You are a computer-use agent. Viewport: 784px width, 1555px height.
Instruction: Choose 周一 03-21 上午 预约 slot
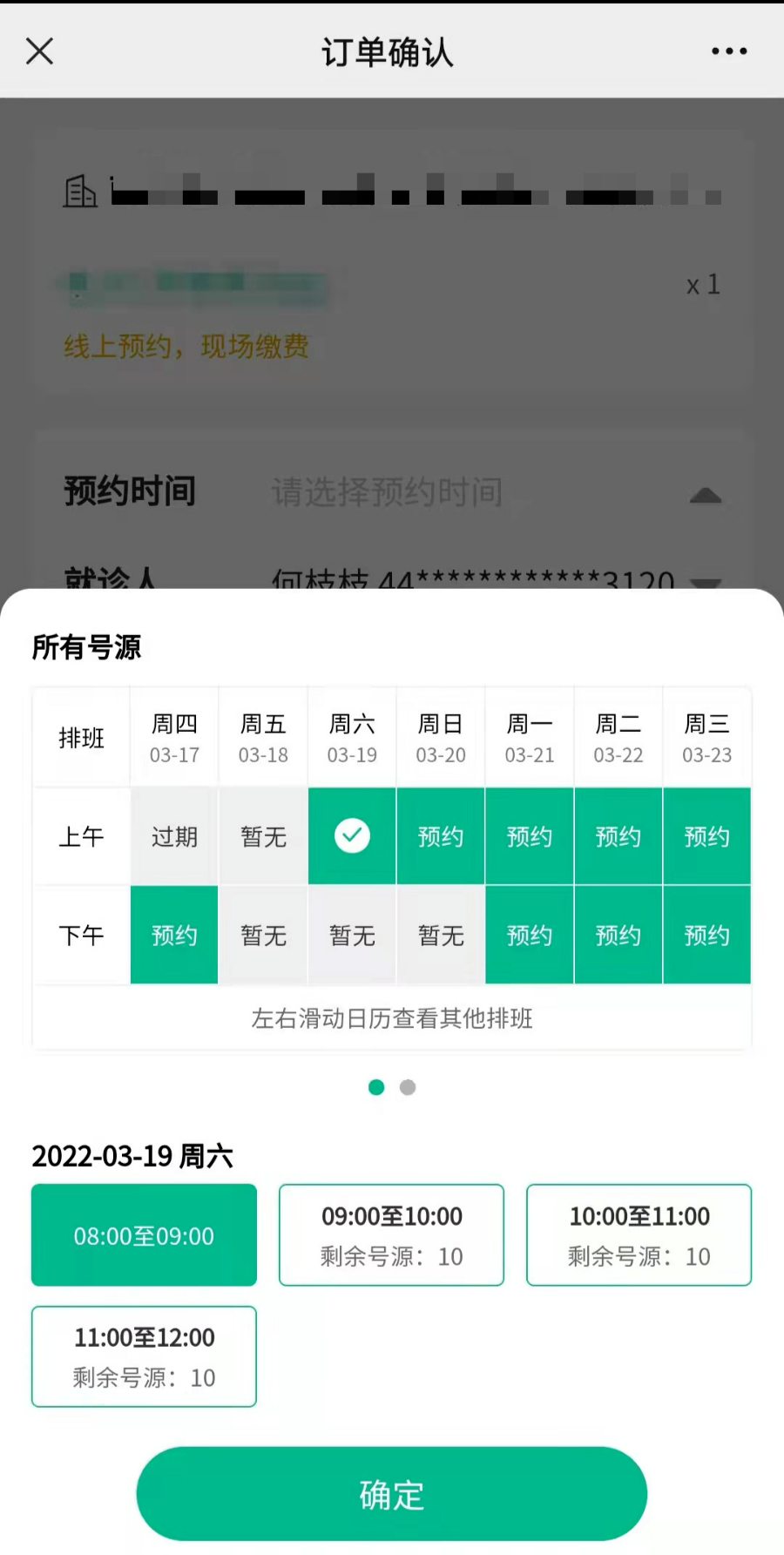click(530, 836)
